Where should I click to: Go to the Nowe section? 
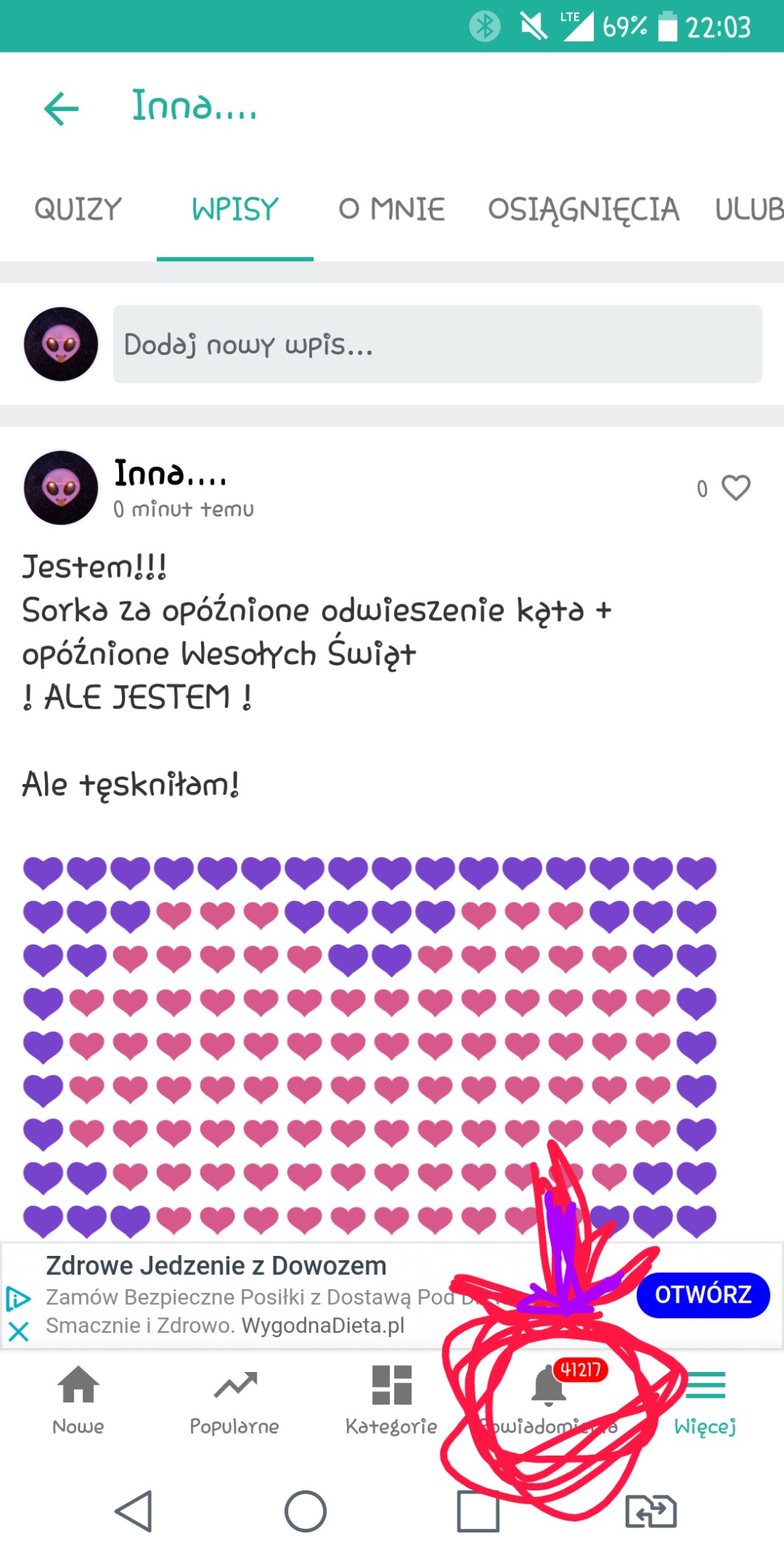point(78,1399)
